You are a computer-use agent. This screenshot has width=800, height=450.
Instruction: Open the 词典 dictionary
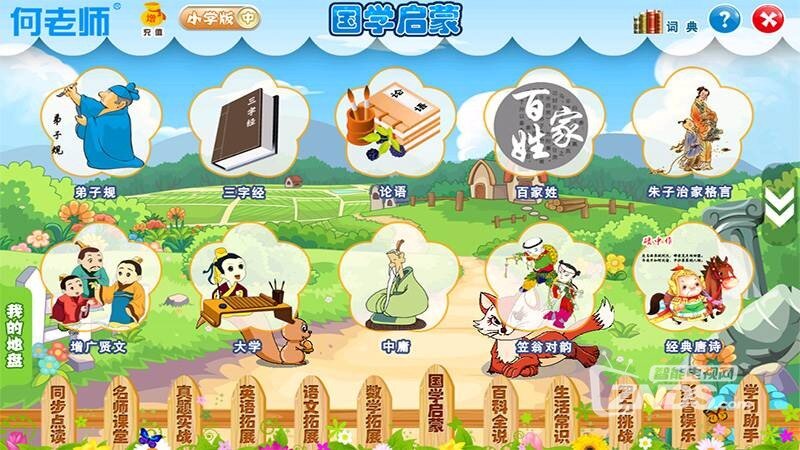coord(667,22)
